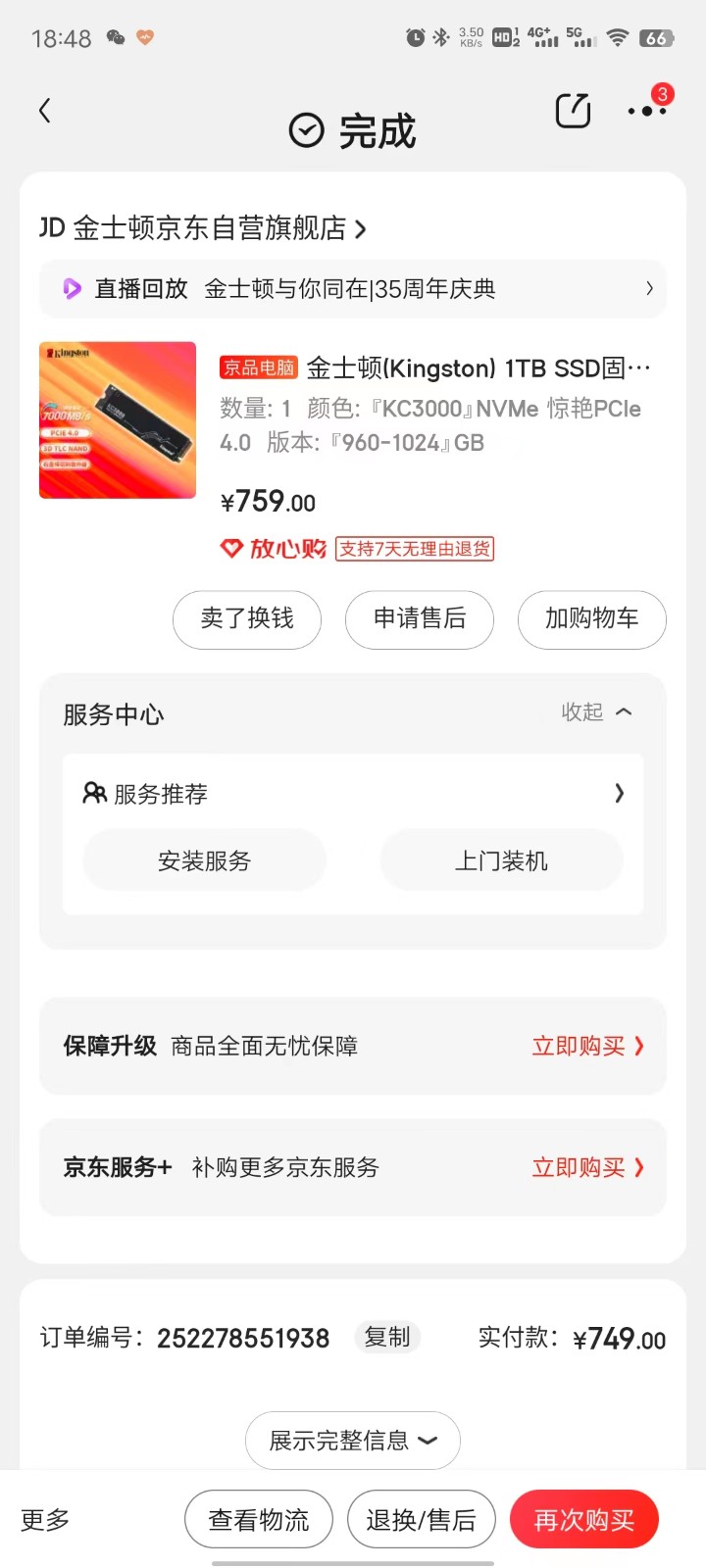Open the 服务推荐 row
Viewport: 706px width, 1568px height.
(353, 794)
